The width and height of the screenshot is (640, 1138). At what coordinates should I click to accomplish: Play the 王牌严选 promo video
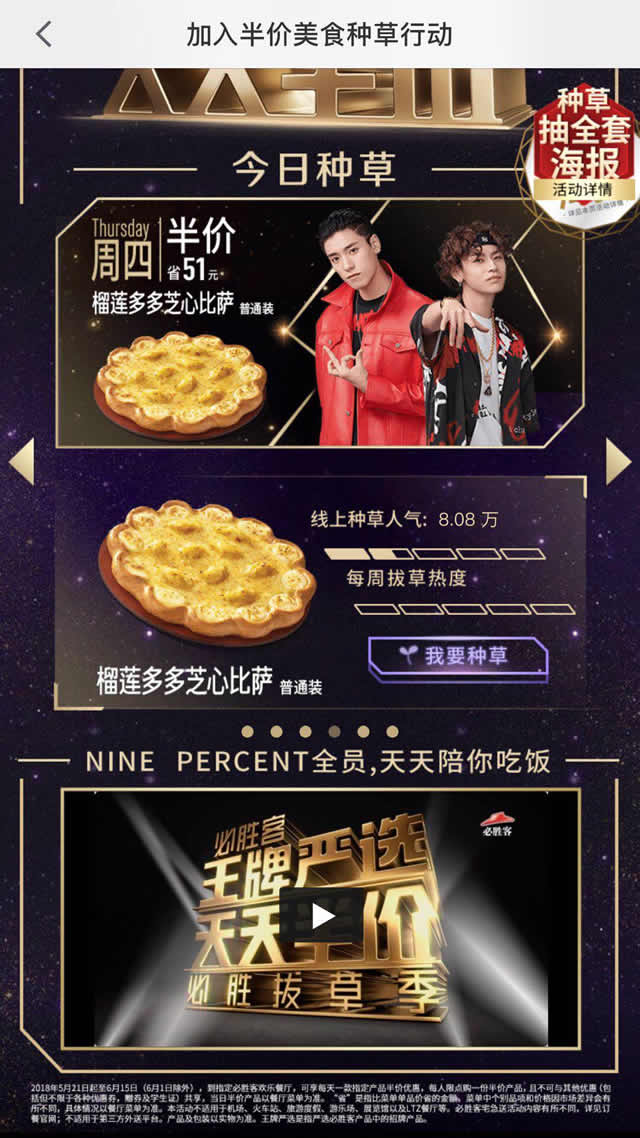(321, 915)
